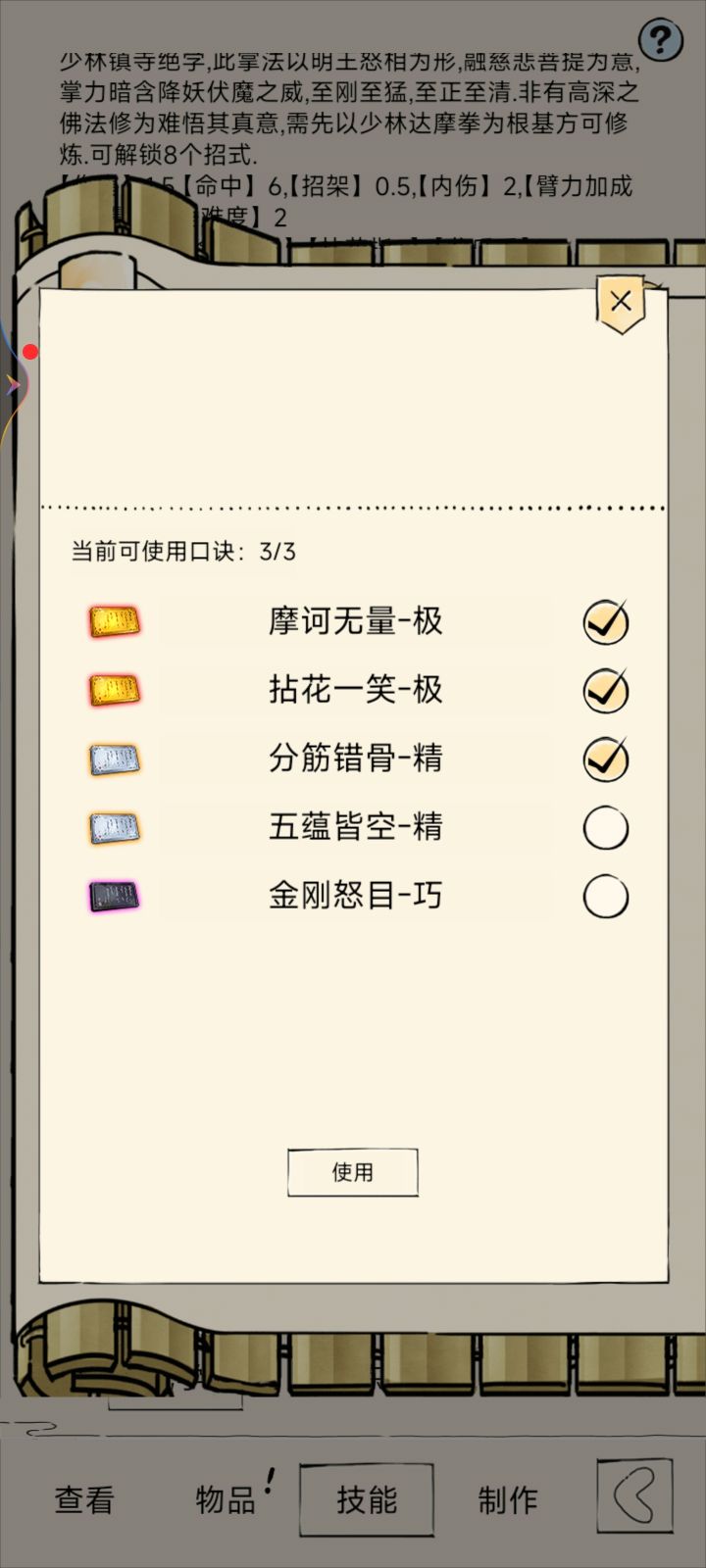Open the 物品 tab
706x1568 pixels.
[227, 1499]
